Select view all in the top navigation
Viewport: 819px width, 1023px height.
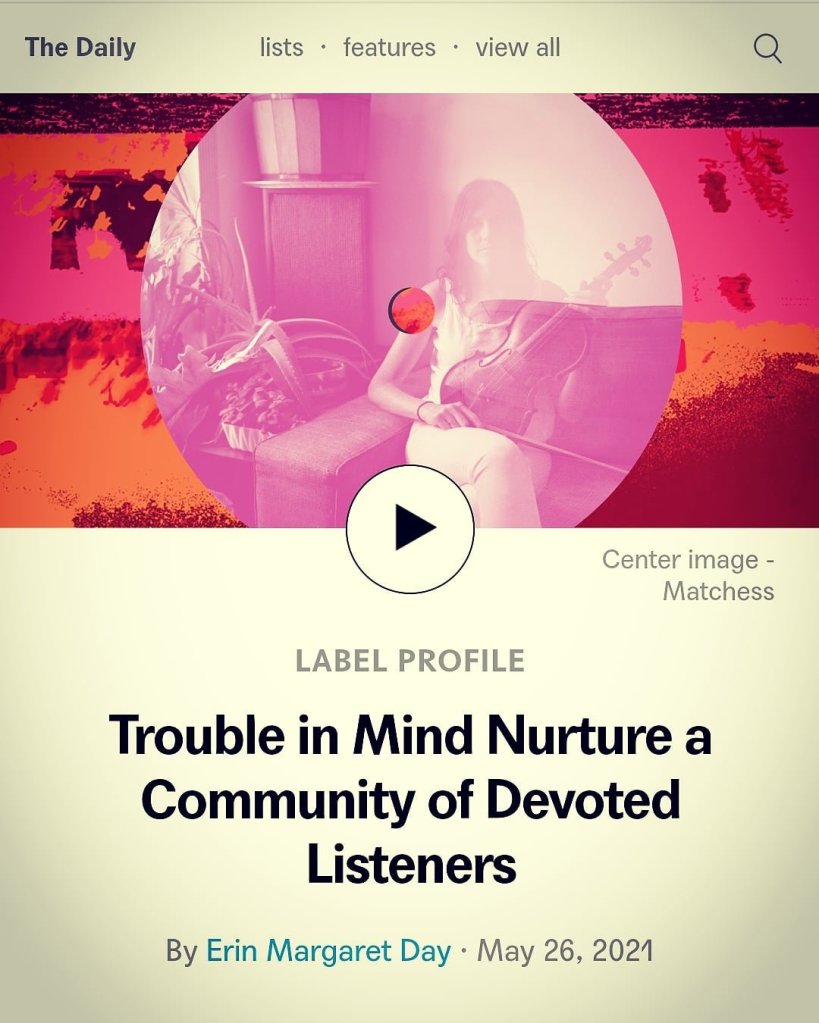pos(517,47)
